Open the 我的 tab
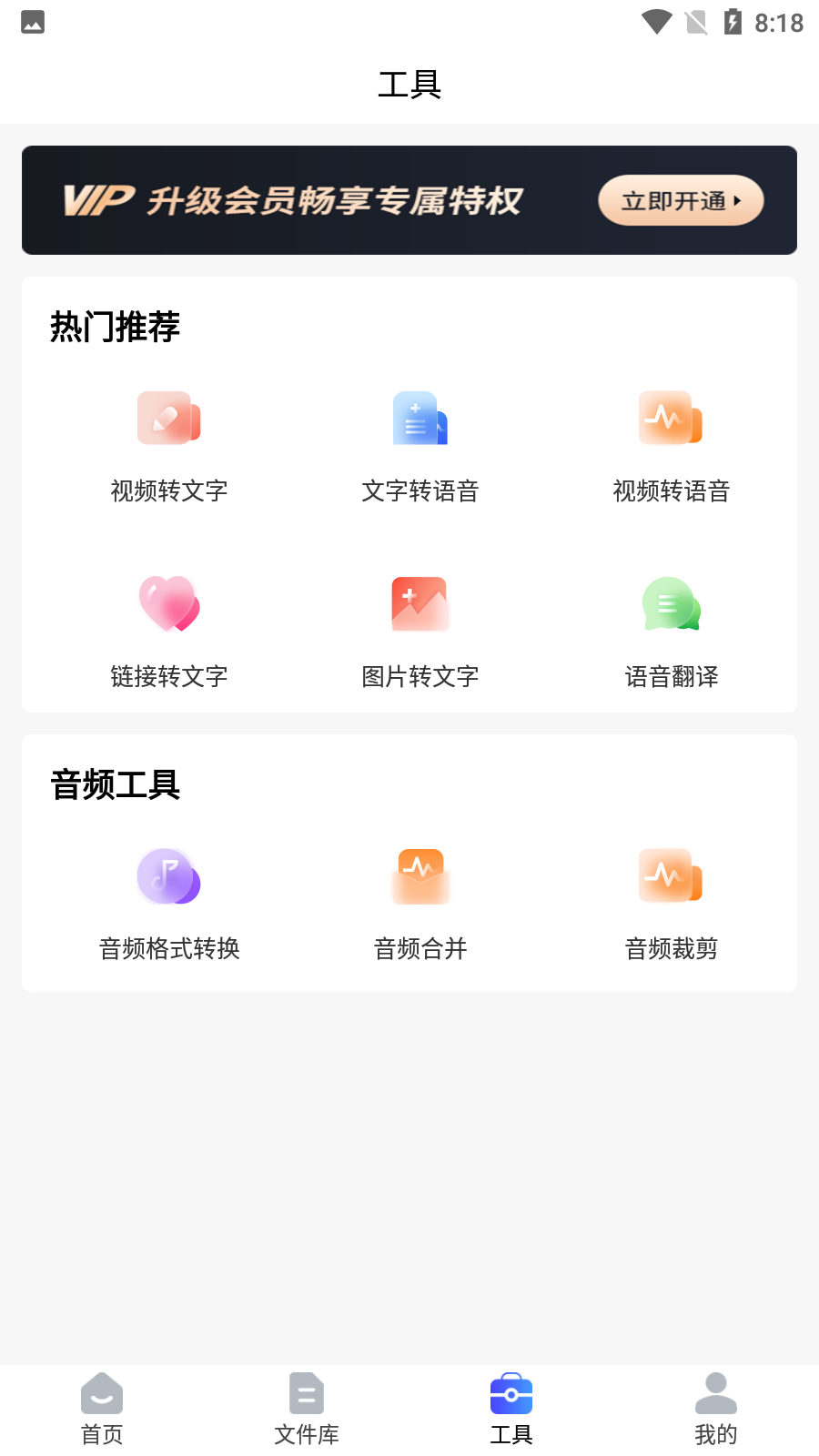The image size is (819, 1456). (x=716, y=1409)
